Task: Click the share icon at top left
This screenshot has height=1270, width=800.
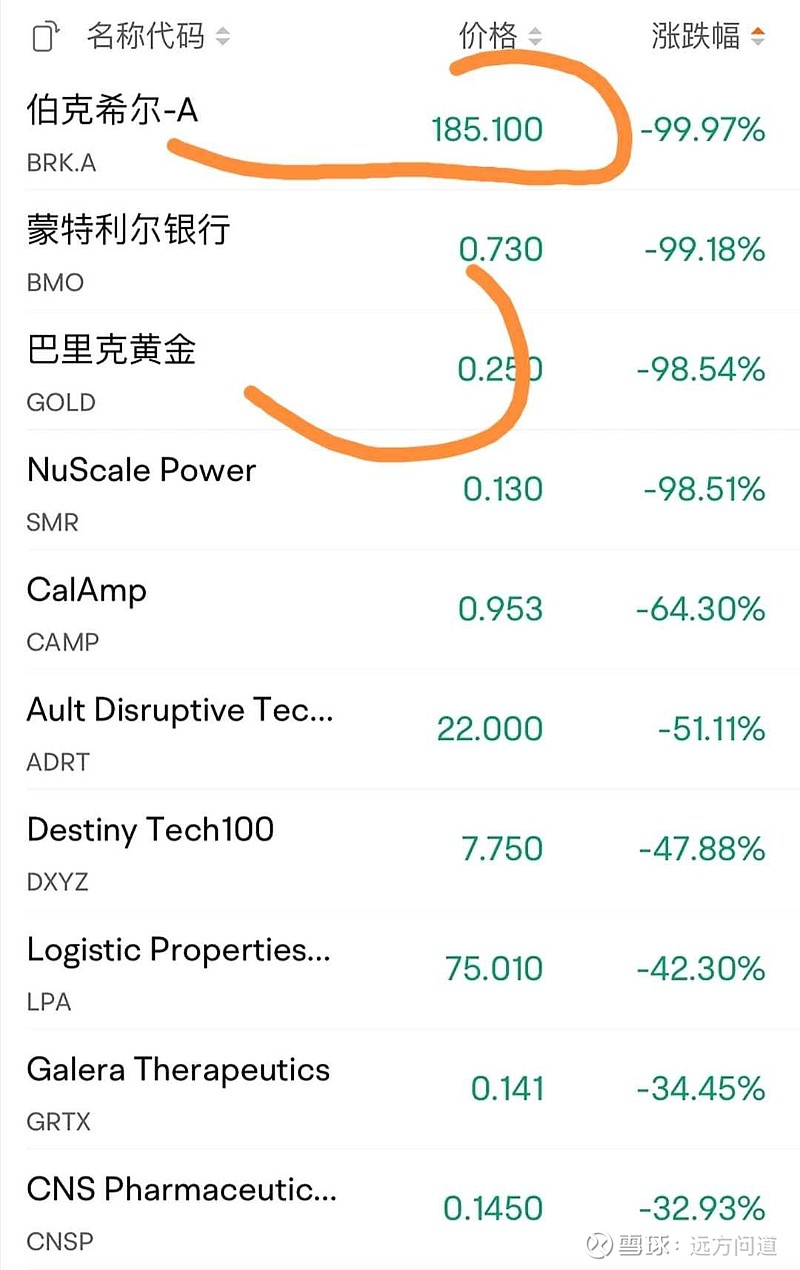Action: [41, 36]
